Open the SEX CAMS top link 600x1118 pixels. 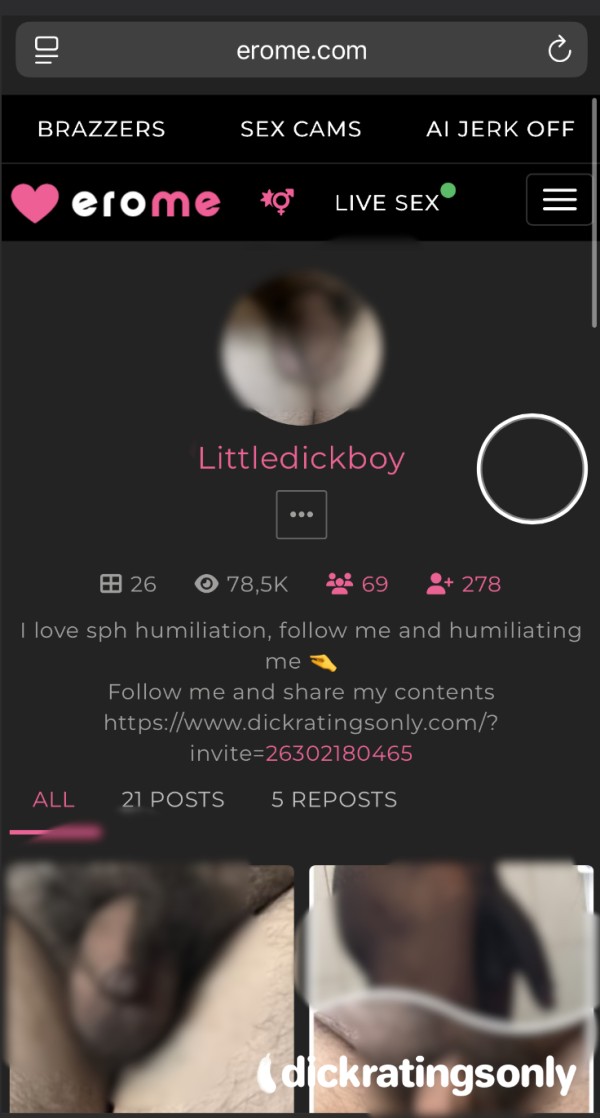pyautogui.click(x=301, y=129)
